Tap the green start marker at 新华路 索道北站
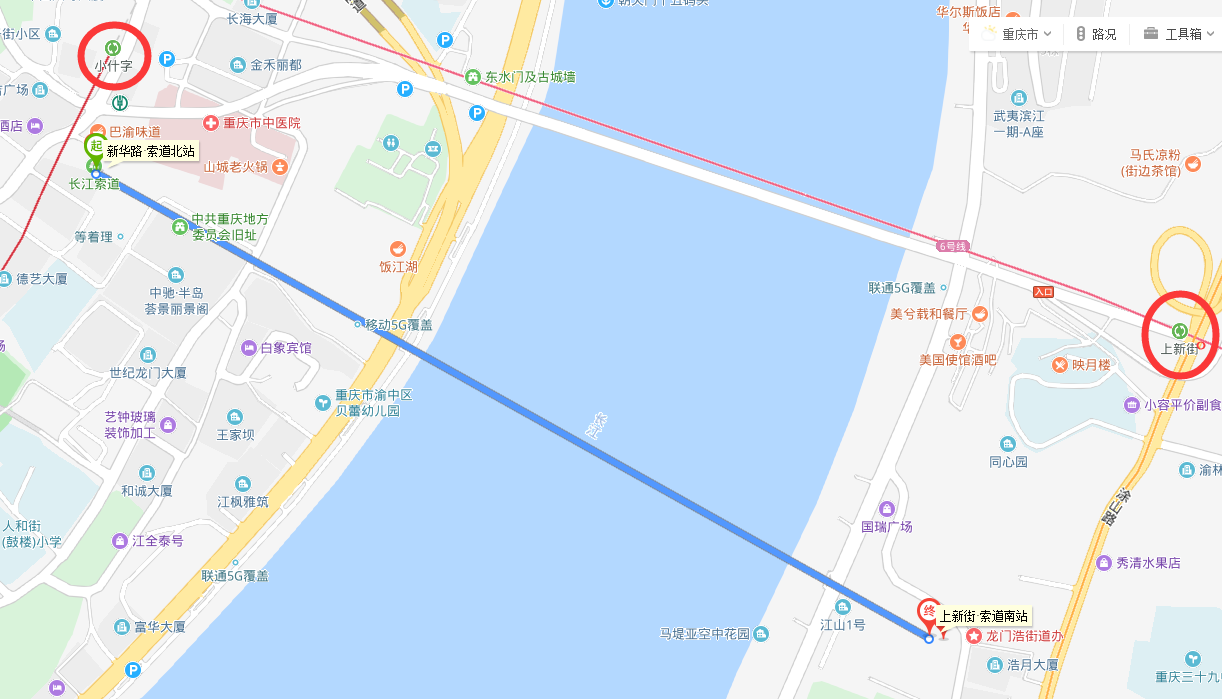This screenshot has height=699, width=1222. (95, 147)
